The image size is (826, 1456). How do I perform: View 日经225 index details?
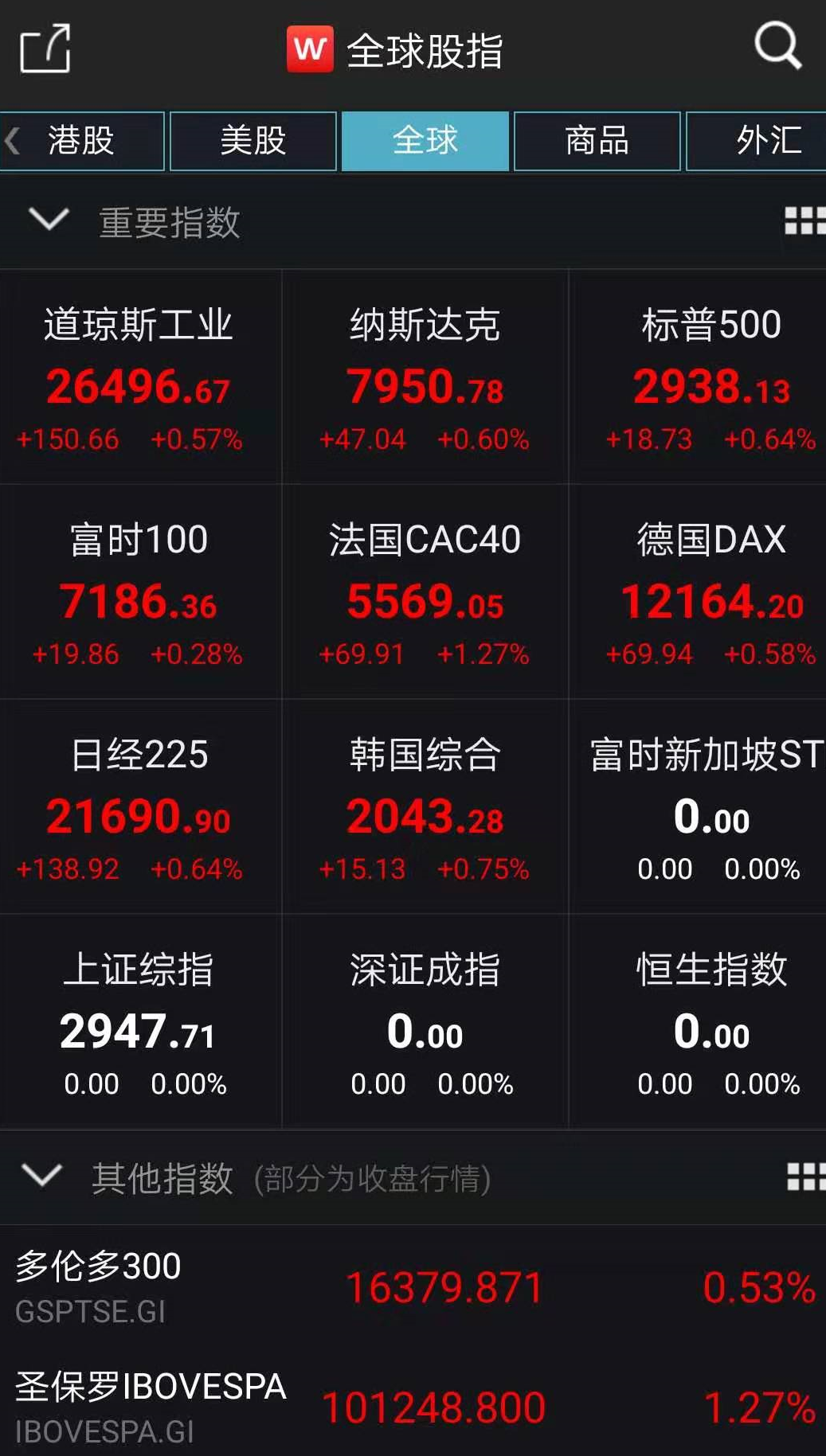pyautogui.click(x=140, y=806)
